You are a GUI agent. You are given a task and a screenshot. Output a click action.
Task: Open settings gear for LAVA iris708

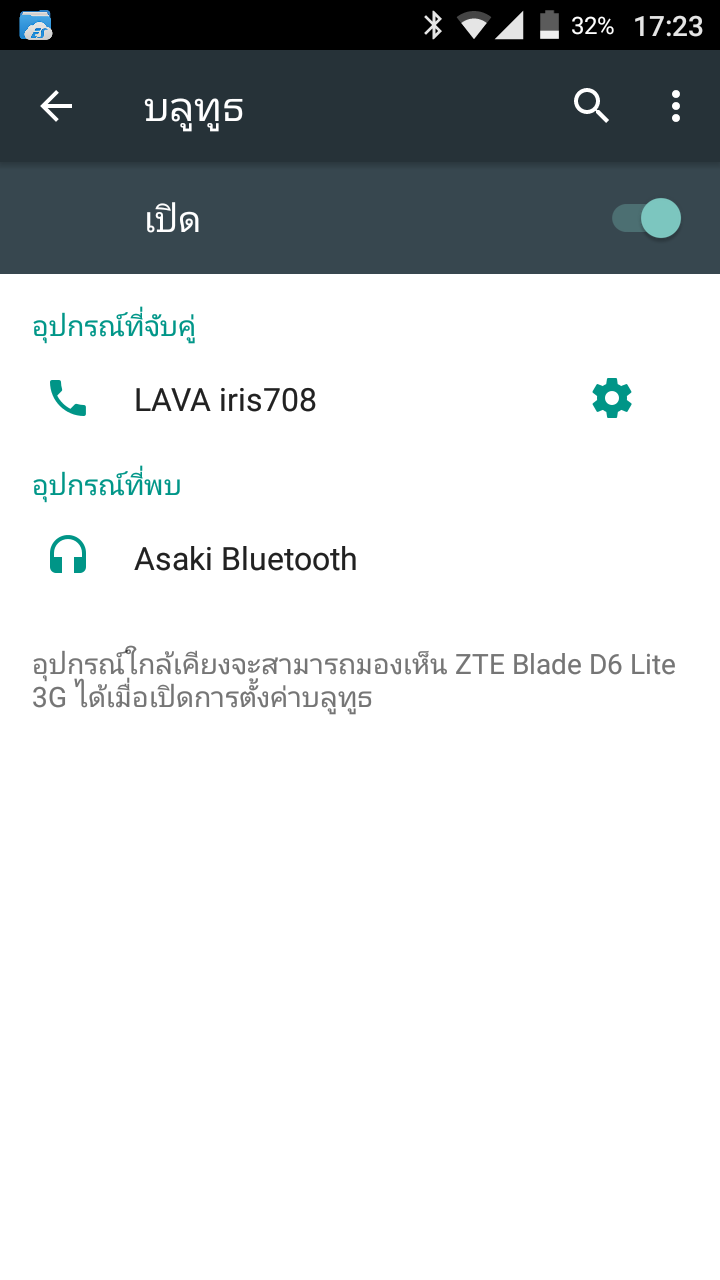tap(612, 399)
